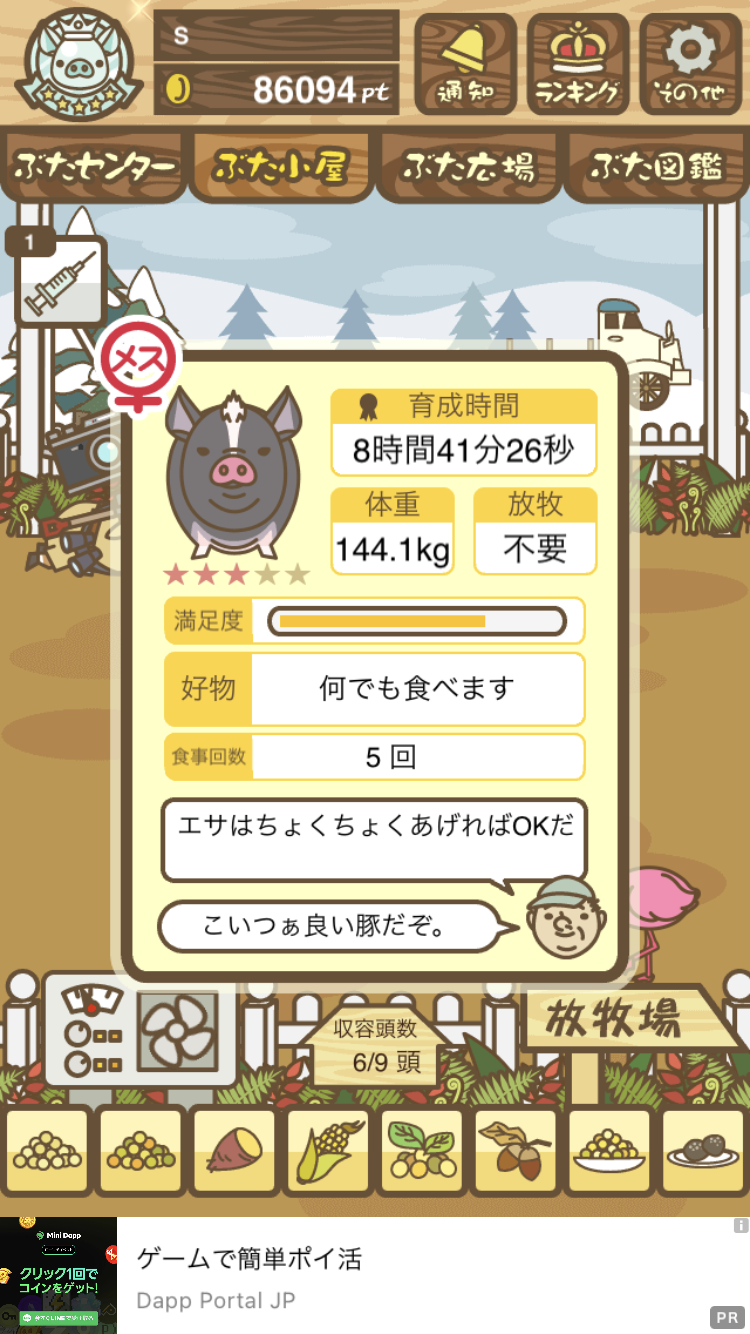Open the ぶた図鑑 tab
The image size is (750, 1334).
tap(655, 166)
